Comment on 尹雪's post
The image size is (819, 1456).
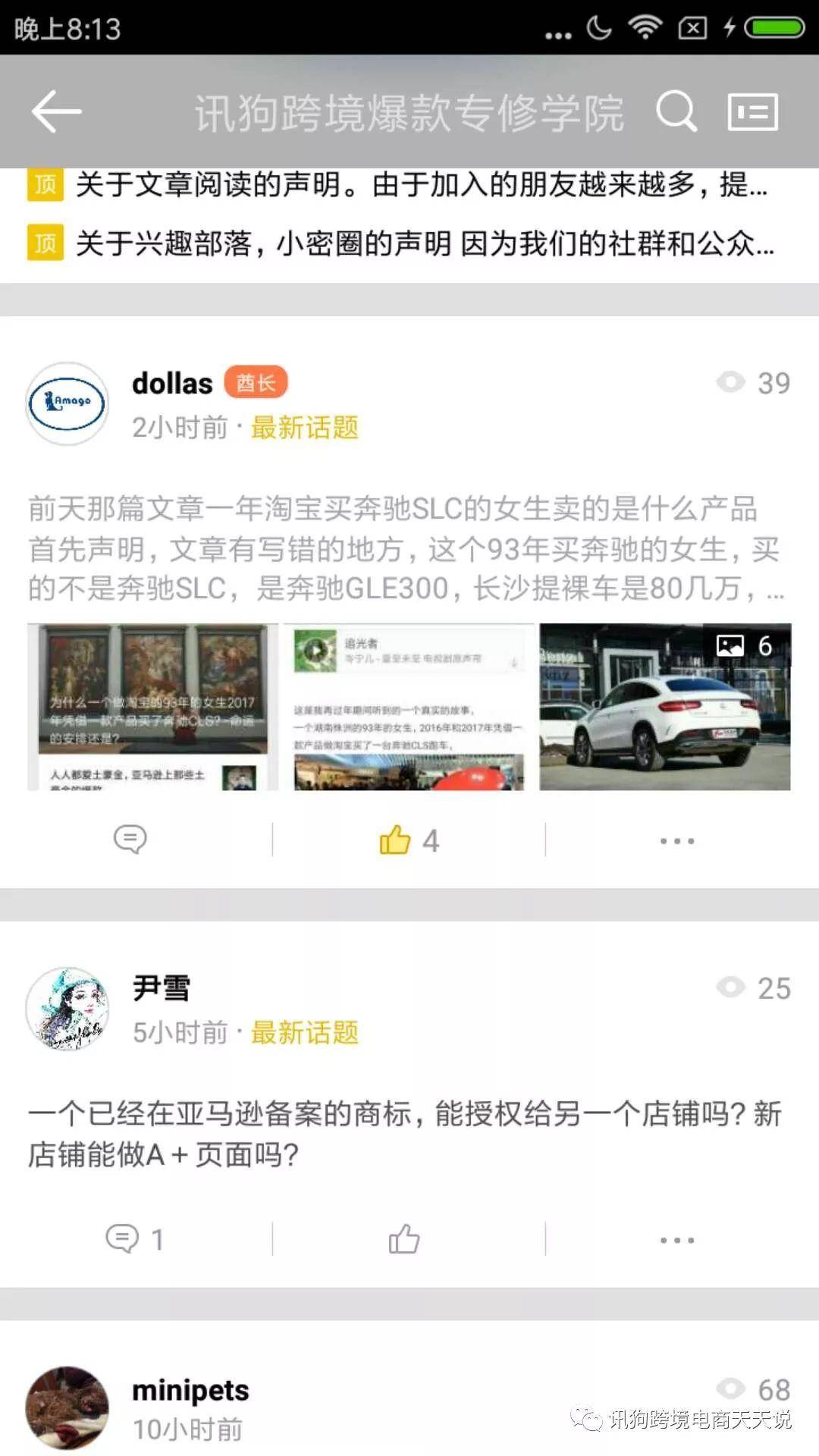coord(133,1239)
